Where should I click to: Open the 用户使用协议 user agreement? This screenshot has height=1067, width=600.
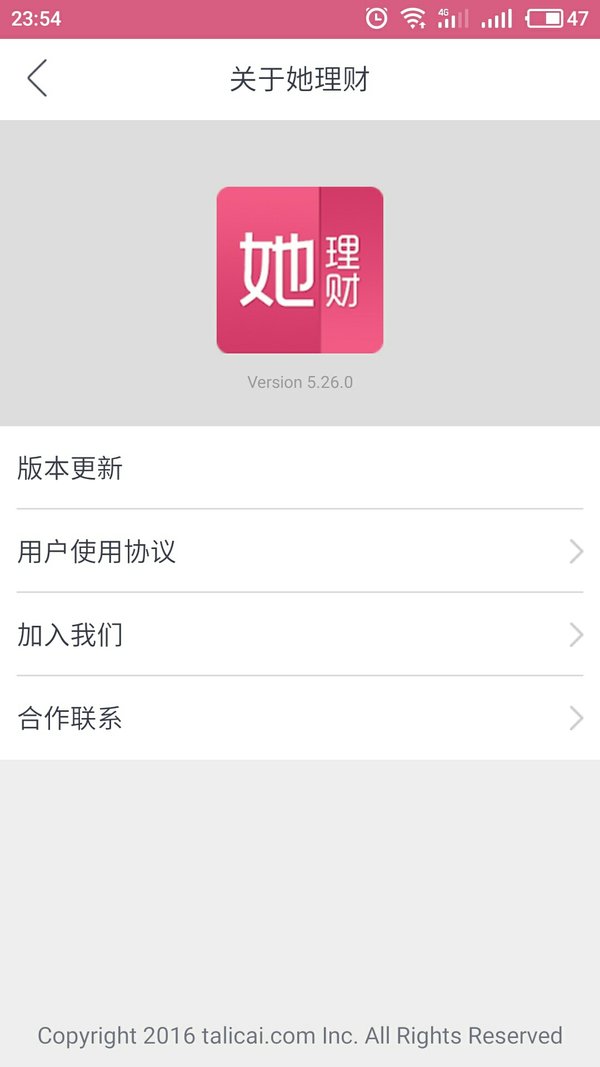click(300, 551)
